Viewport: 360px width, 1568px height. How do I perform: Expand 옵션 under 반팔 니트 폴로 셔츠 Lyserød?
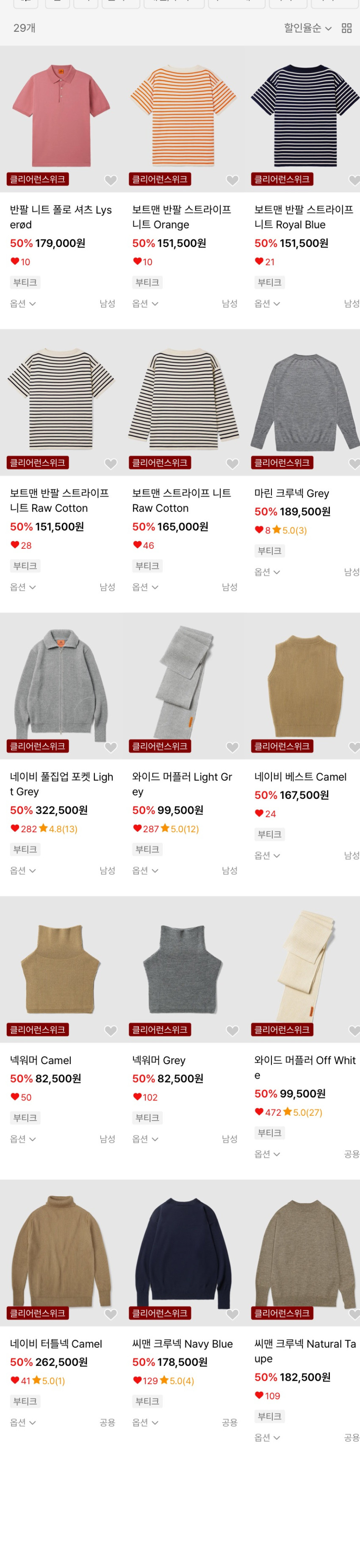tap(23, 303)
